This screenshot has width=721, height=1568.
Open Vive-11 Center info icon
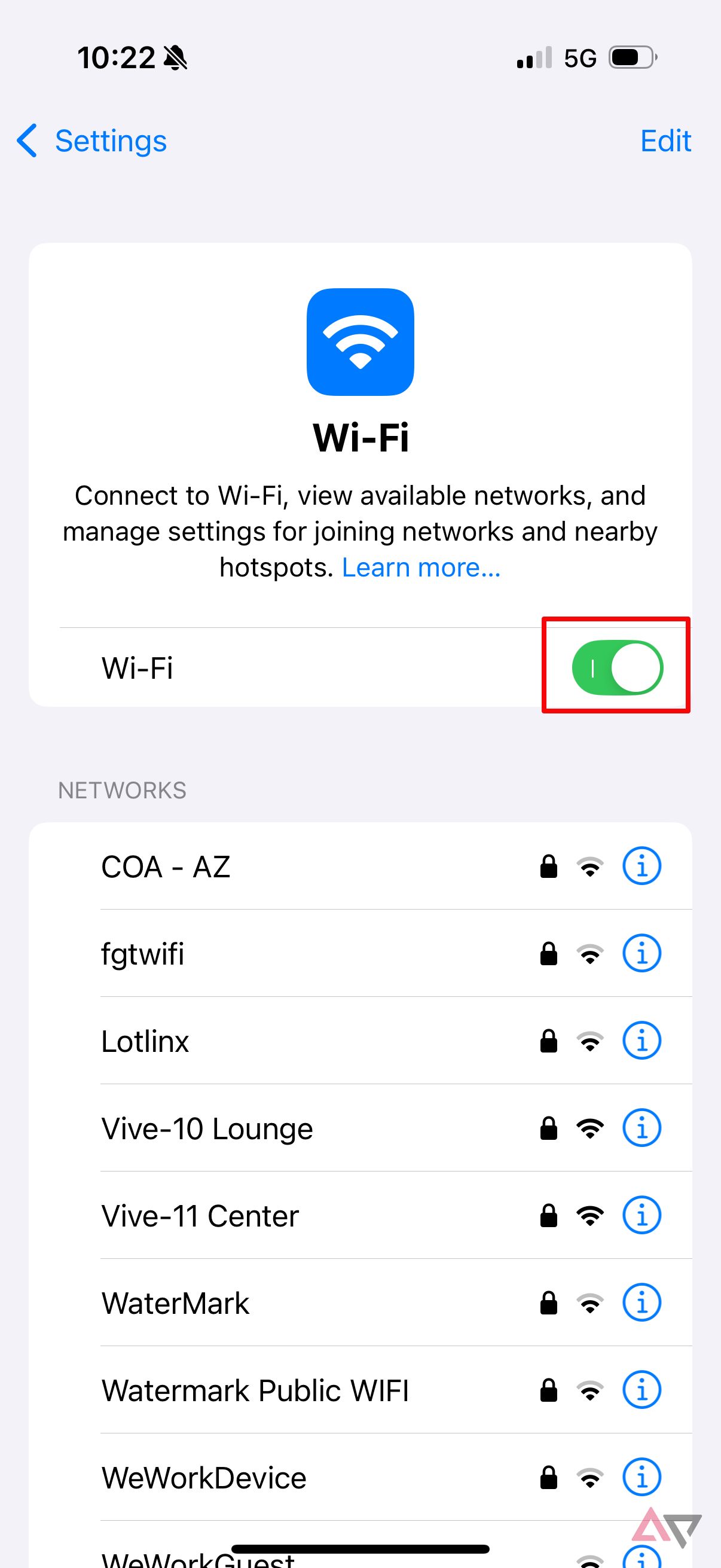coord(641,1216)
